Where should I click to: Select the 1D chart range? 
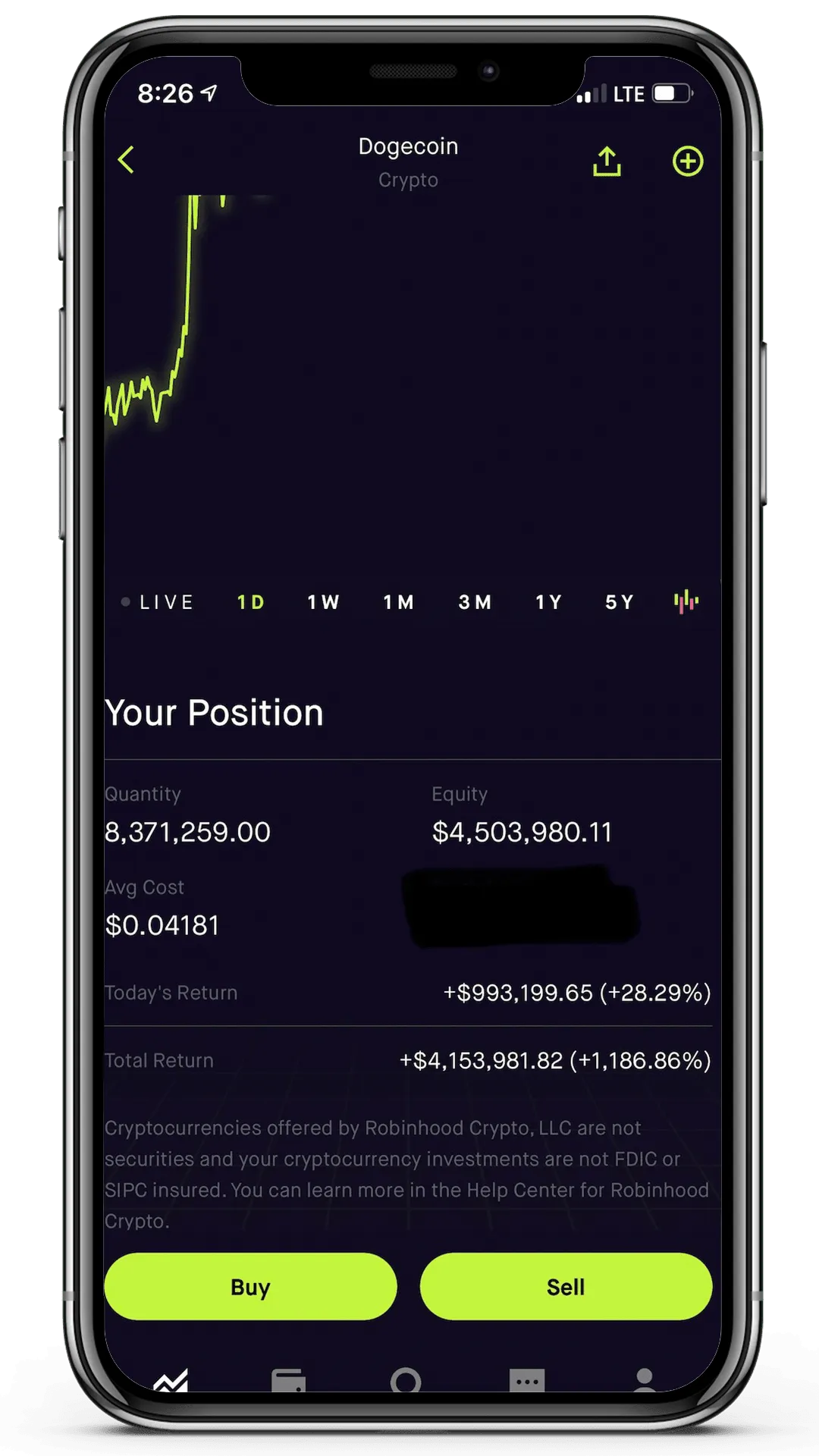click(251, 602)
